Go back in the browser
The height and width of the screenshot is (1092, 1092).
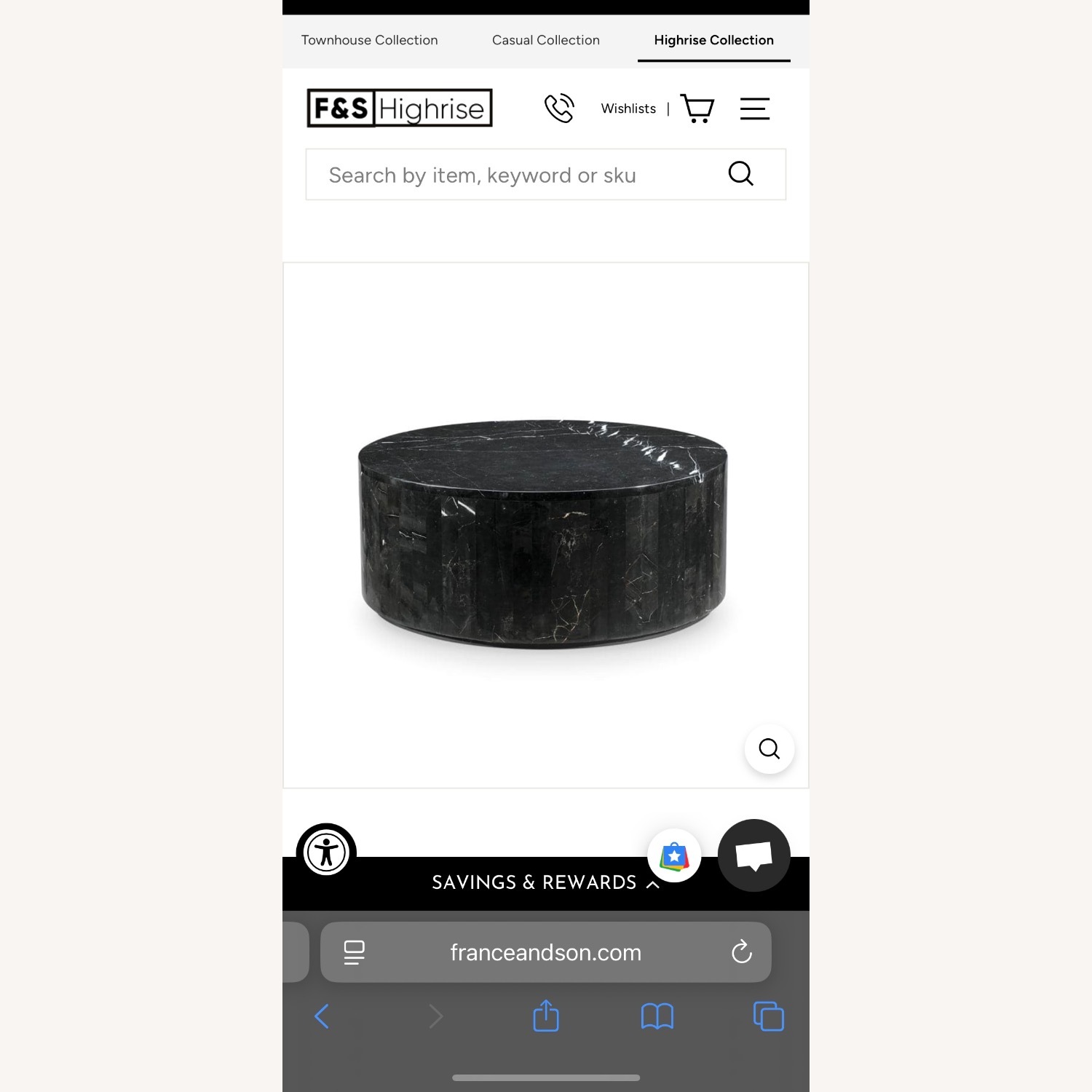(322, 1016)
